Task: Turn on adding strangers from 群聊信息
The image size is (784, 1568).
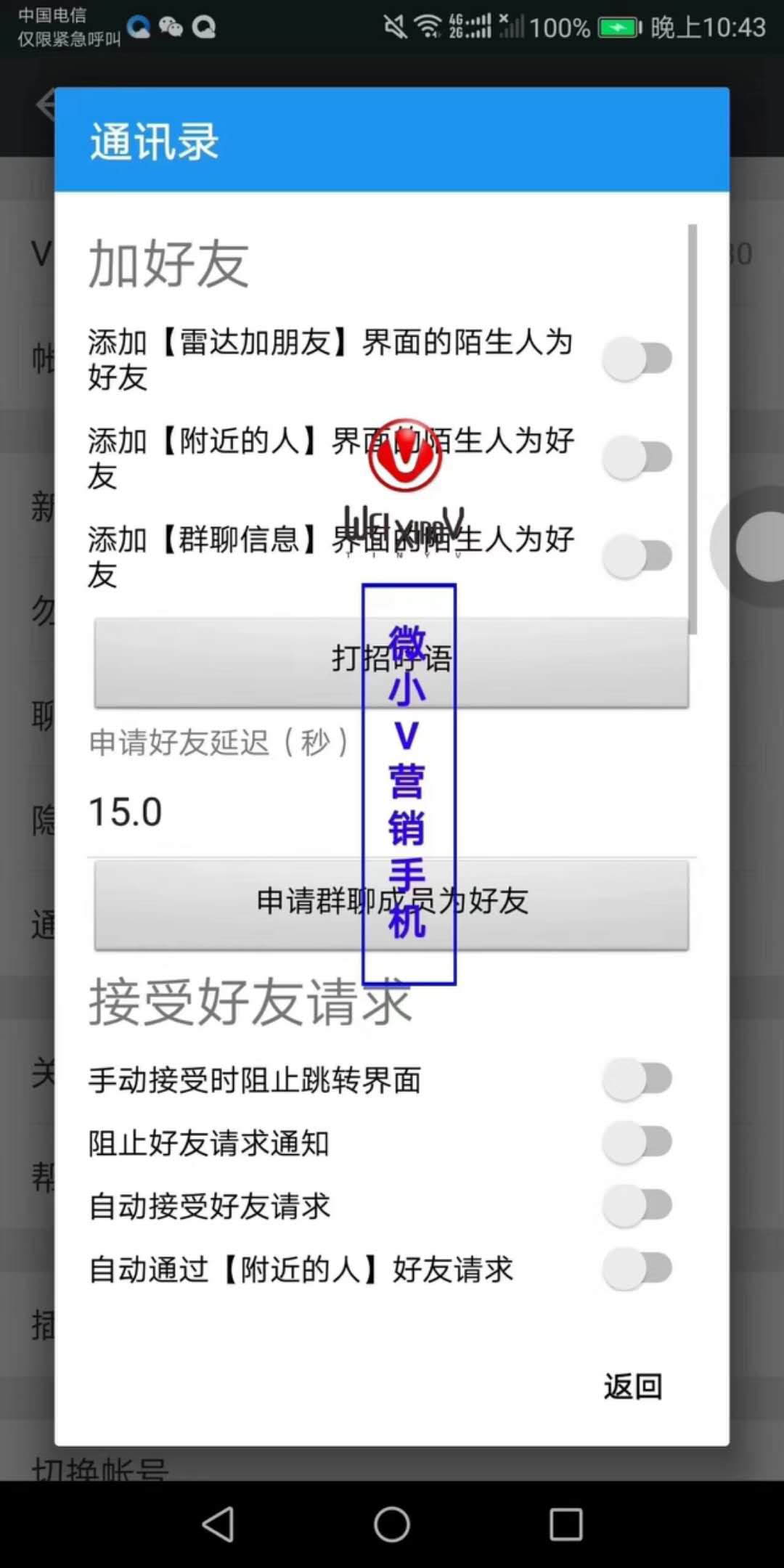Action: (637, 556)
